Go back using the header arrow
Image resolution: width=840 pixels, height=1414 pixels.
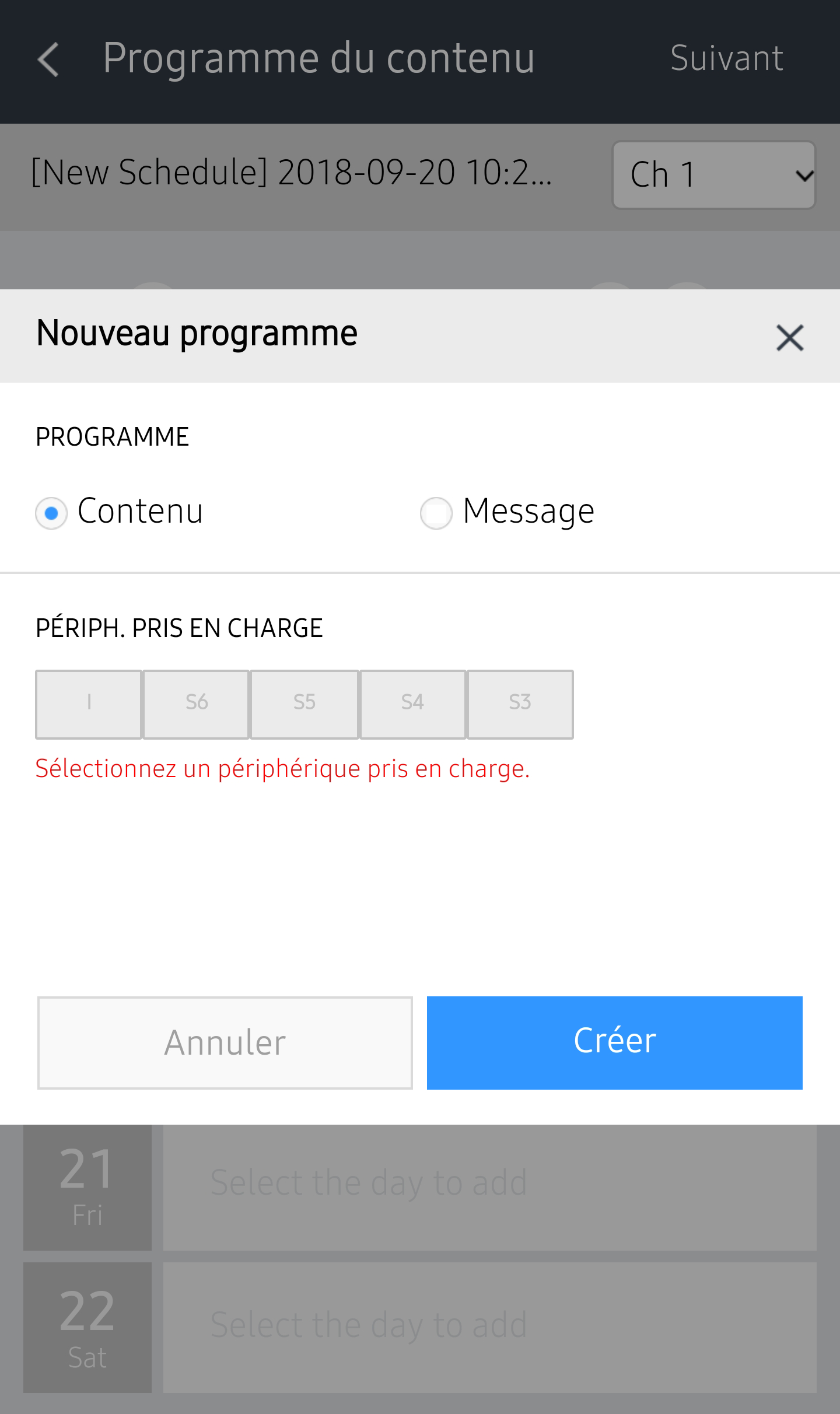[x=48, y=59]
